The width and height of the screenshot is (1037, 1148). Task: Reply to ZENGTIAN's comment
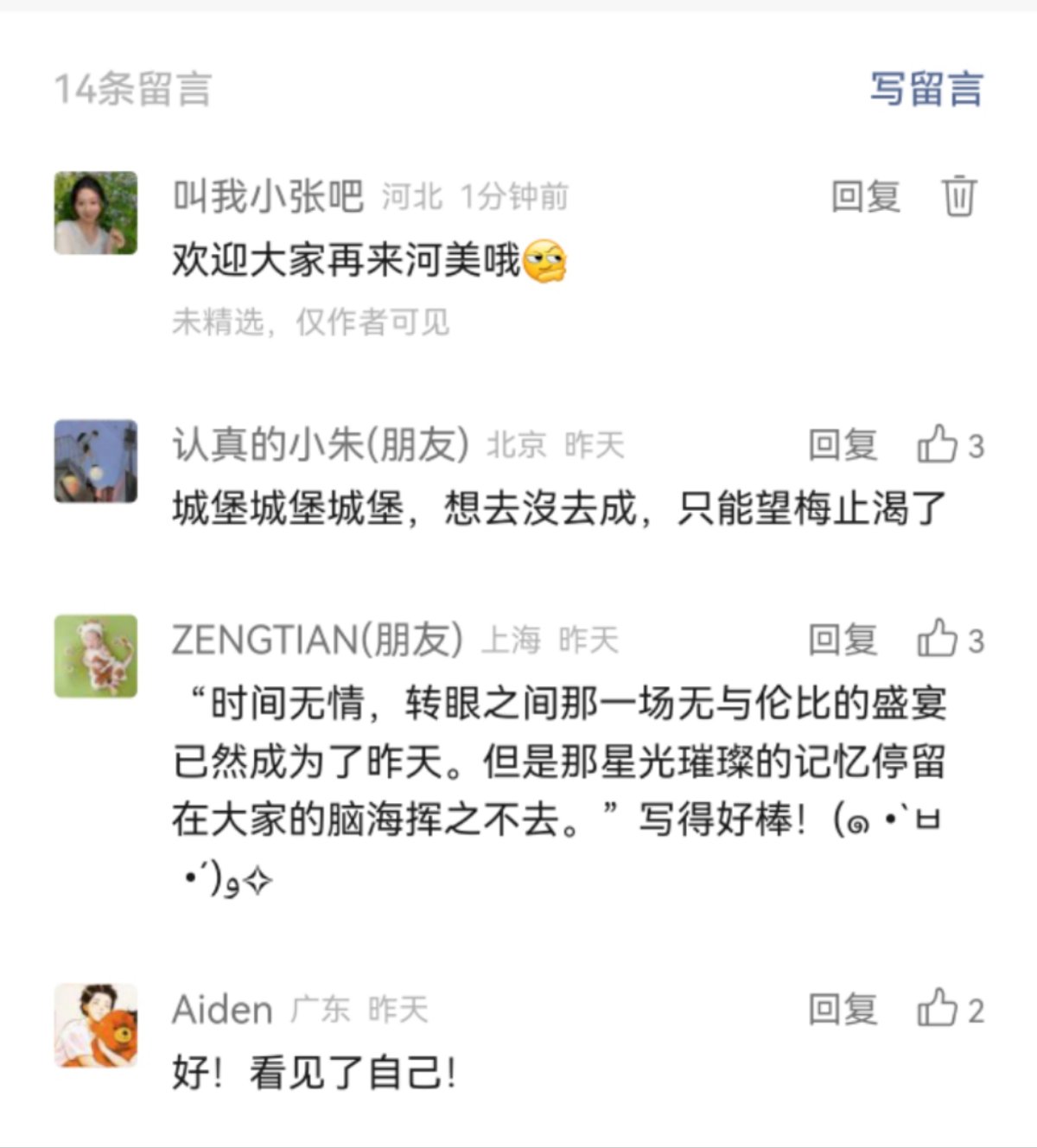(x=843, y=641)
